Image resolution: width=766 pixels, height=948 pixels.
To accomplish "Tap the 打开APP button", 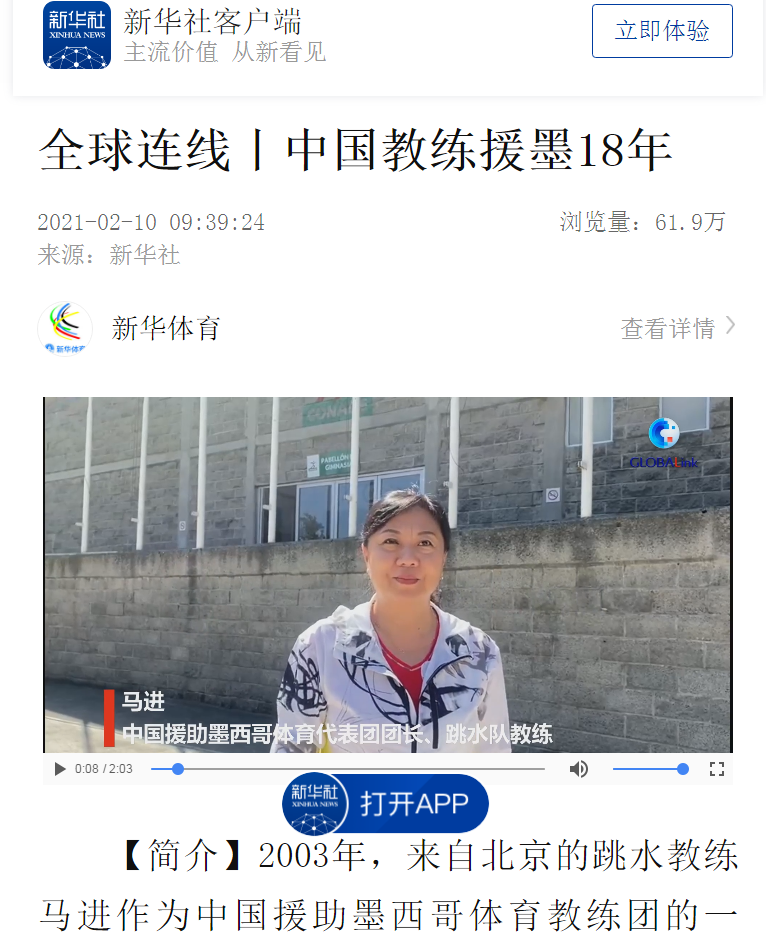I will pos(386,803).
